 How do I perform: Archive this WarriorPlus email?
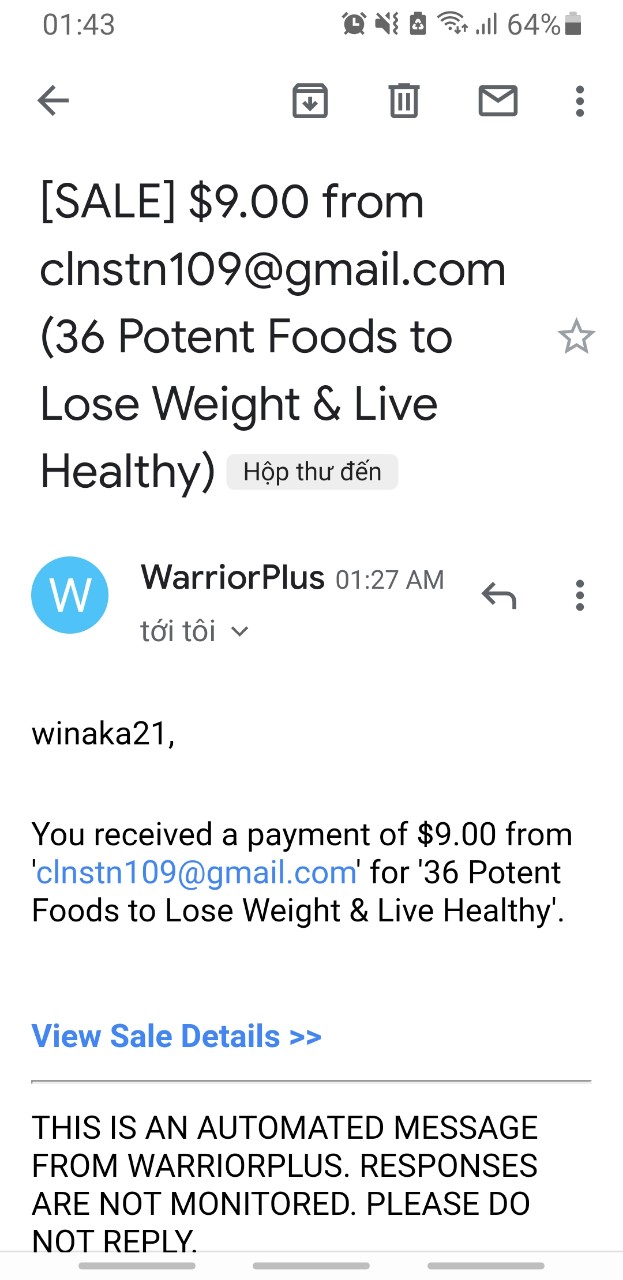tap(310, 100)
